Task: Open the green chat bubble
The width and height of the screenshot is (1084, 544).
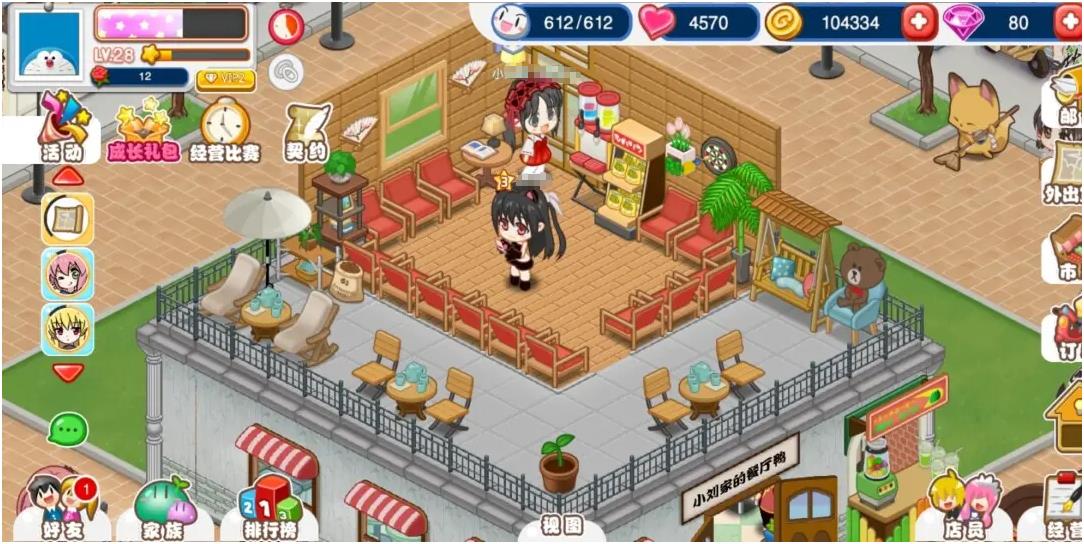Action: pyautogui.click(x=68, y=430)
